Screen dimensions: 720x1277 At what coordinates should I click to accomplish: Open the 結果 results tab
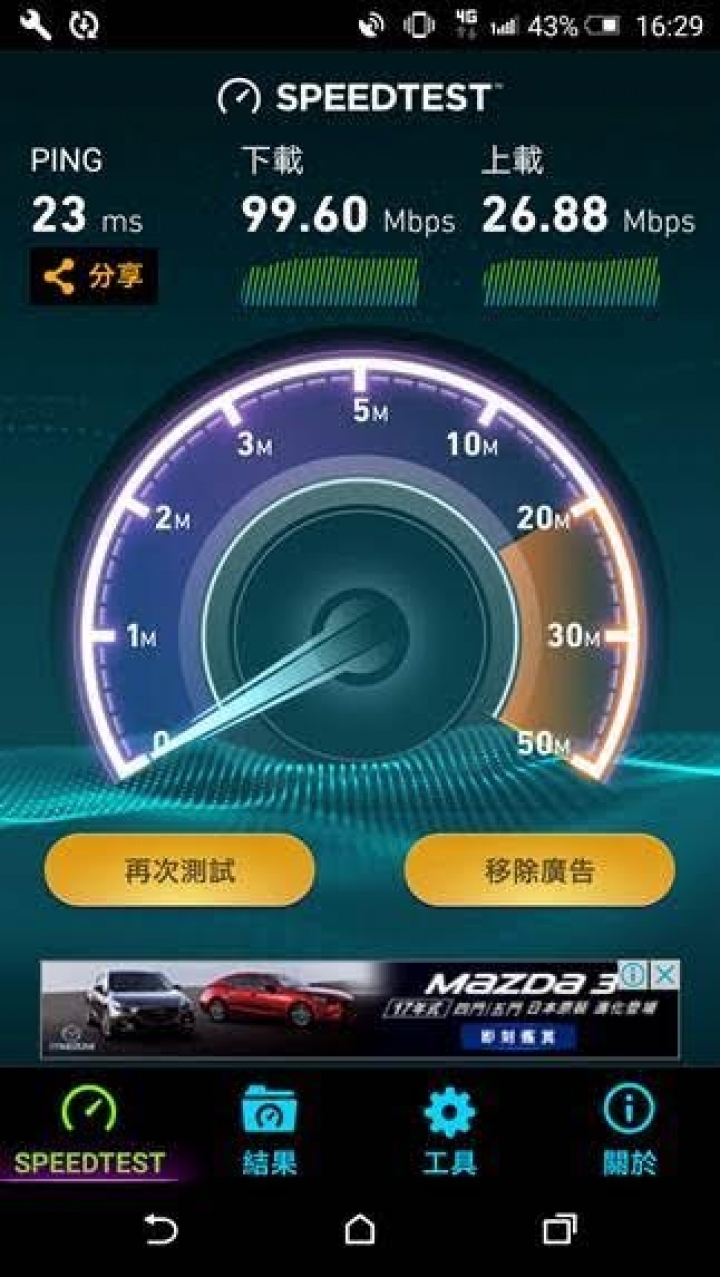click(269, 1130)
